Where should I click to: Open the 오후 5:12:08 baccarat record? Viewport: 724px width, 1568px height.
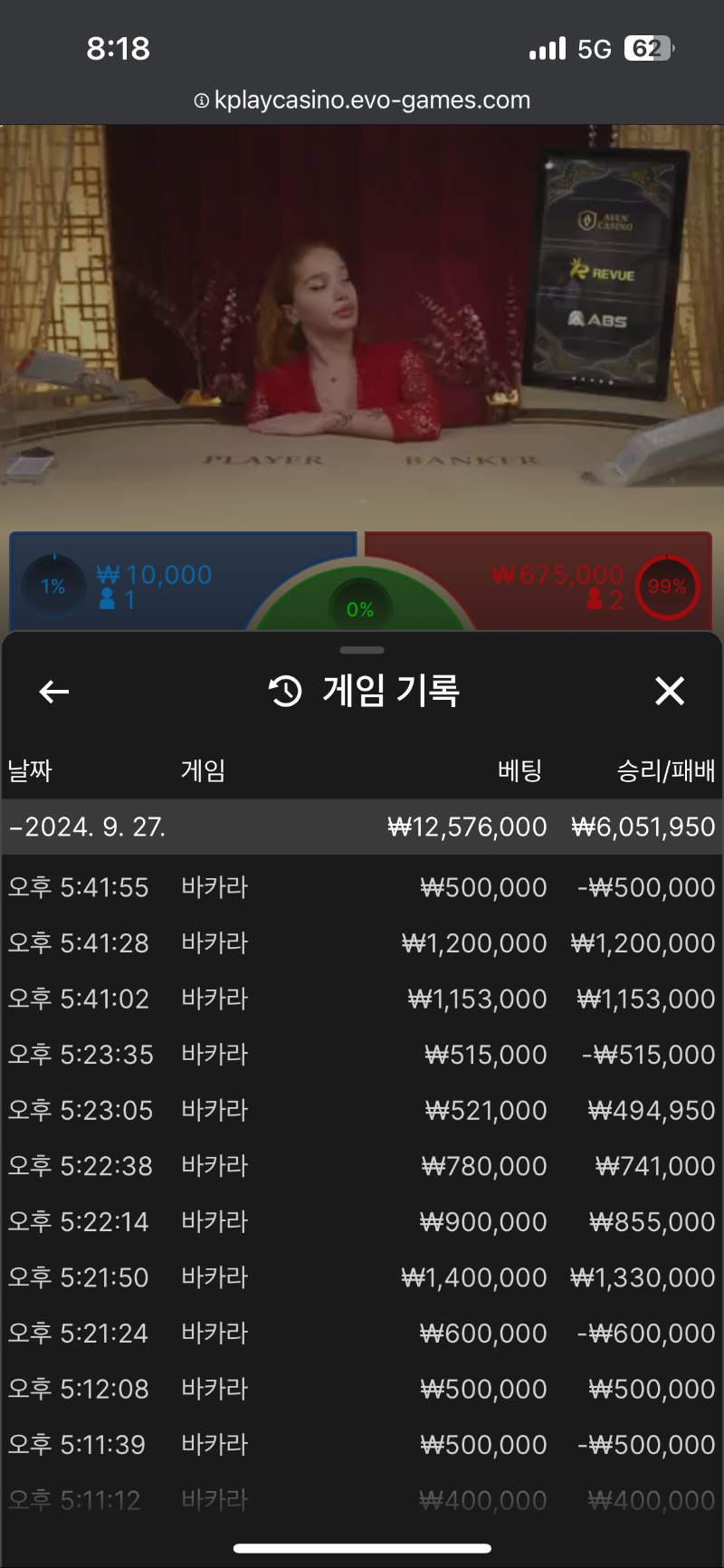362,1389
